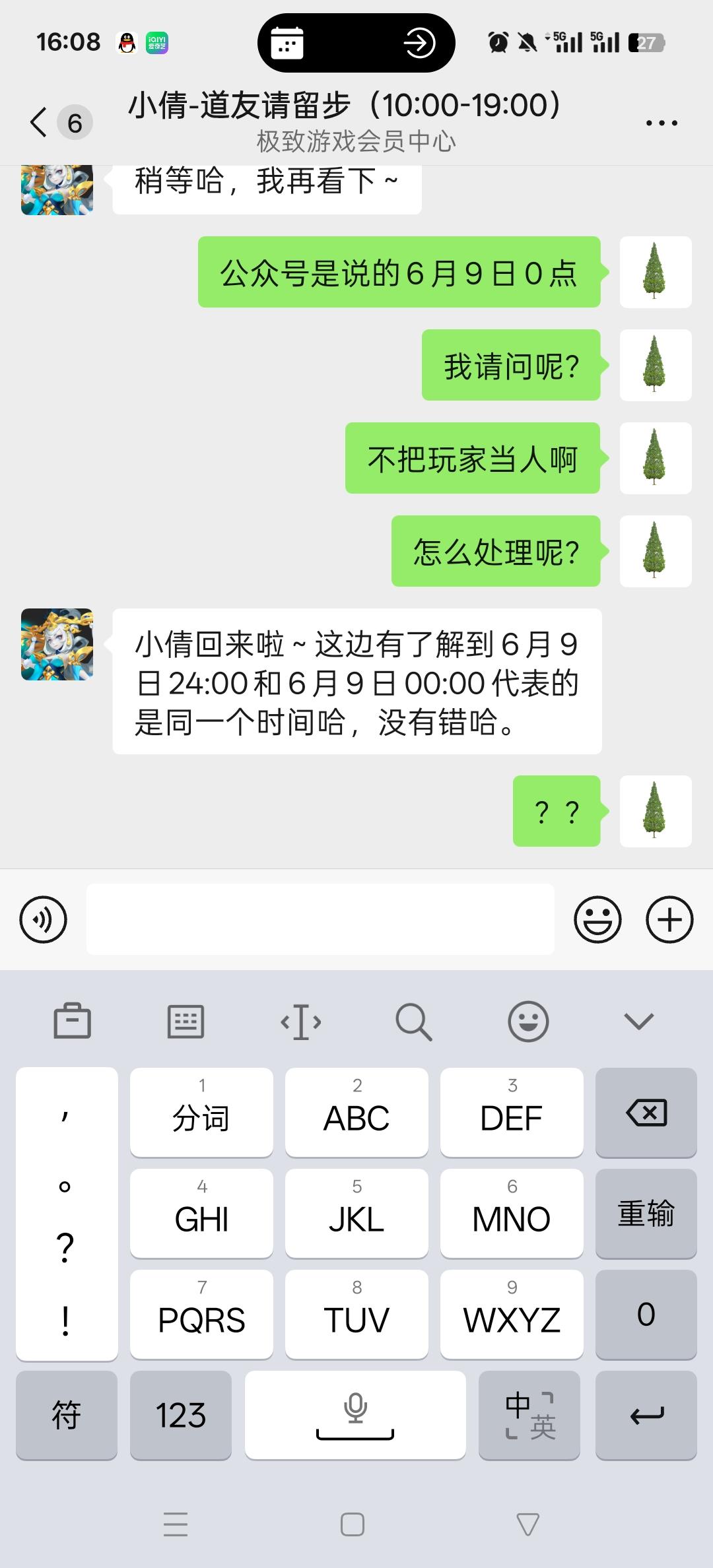Open the plus attachment menu
713x1568 pixels.
(669, 919)
